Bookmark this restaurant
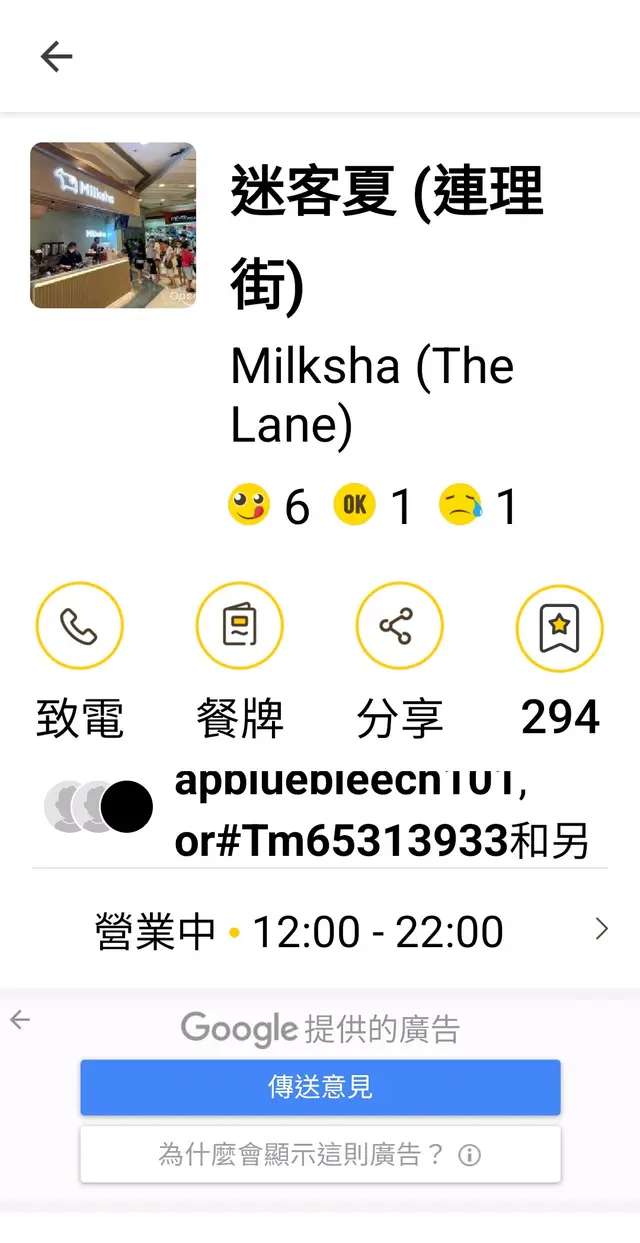Image resolution: width=640 pixels, height=1243 pixels. [x=559, y=626]
